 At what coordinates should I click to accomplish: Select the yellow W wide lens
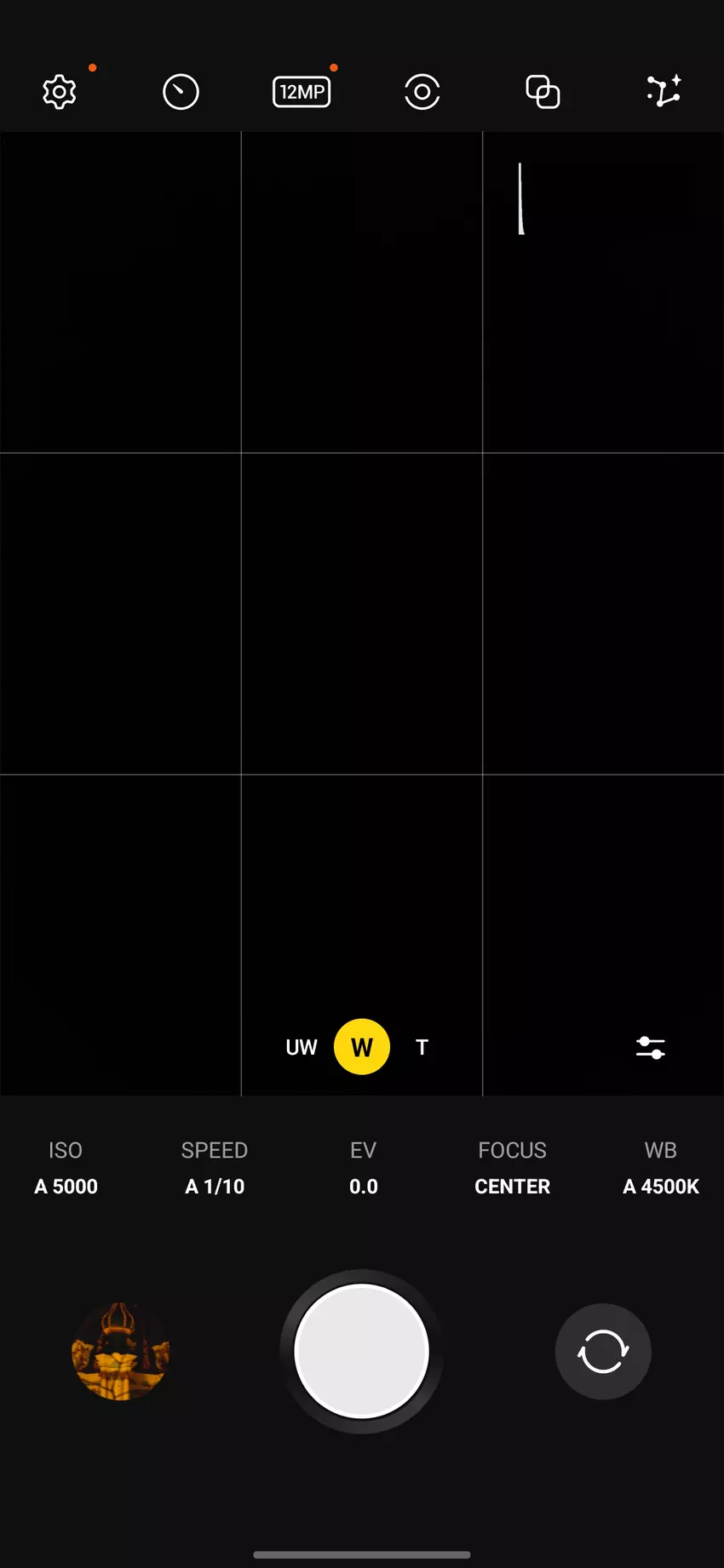361,1047
